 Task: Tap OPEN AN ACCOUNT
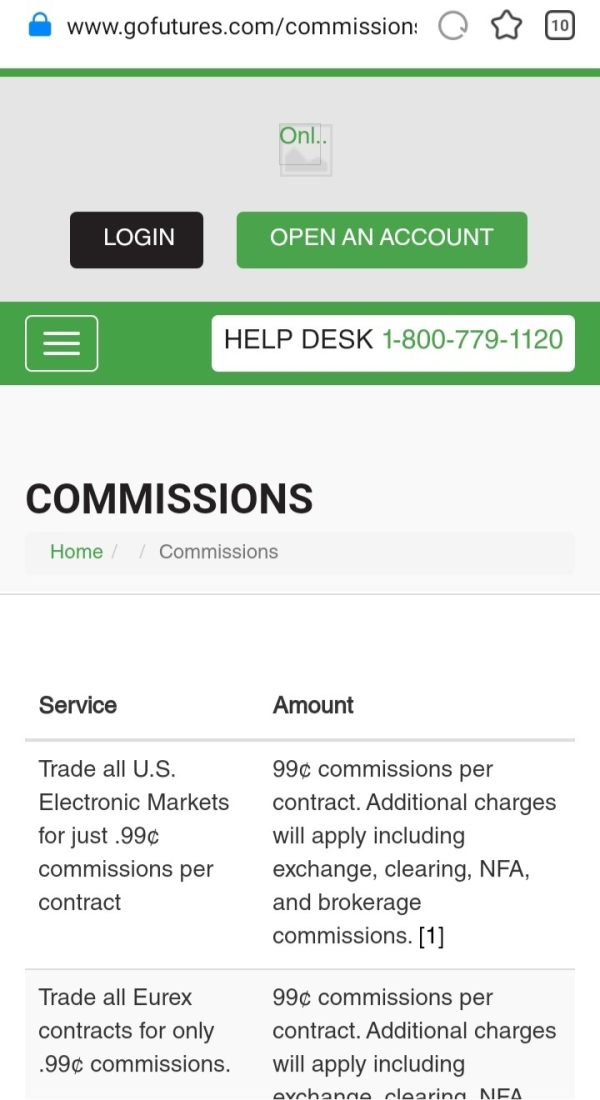pos(382,240)
